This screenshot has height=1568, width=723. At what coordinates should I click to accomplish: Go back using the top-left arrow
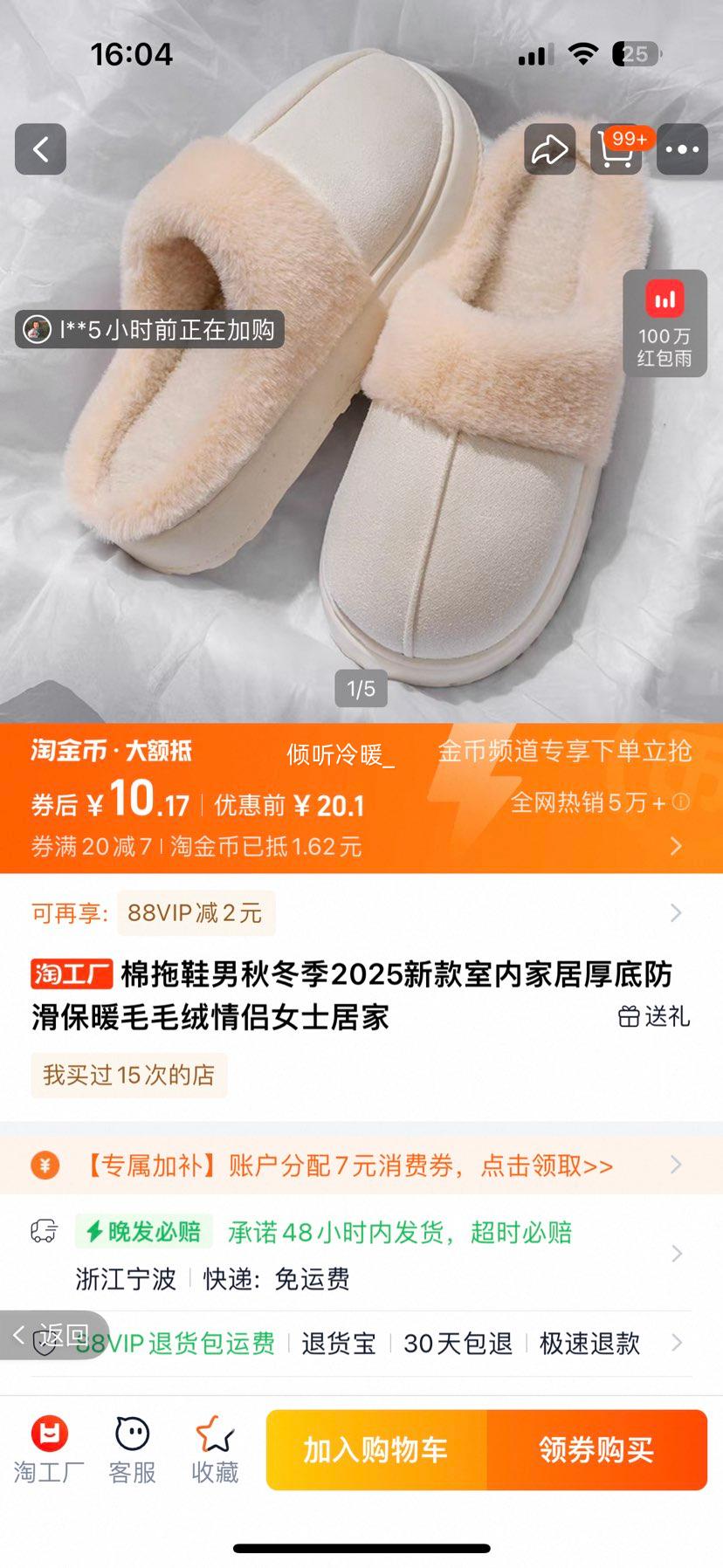coord(40,149)
